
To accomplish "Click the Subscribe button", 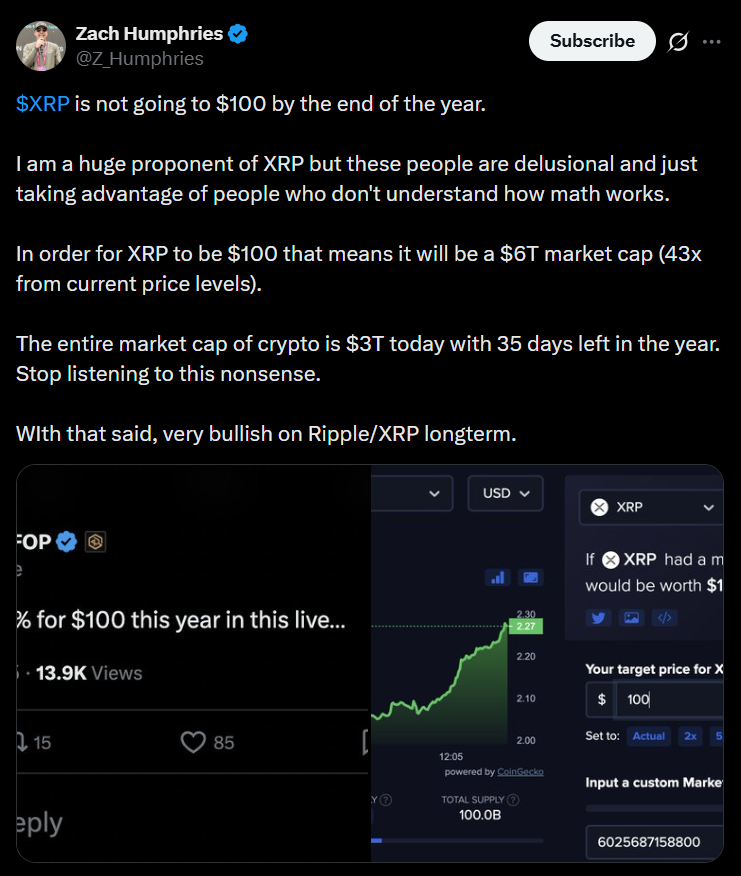I will point(591,41).
